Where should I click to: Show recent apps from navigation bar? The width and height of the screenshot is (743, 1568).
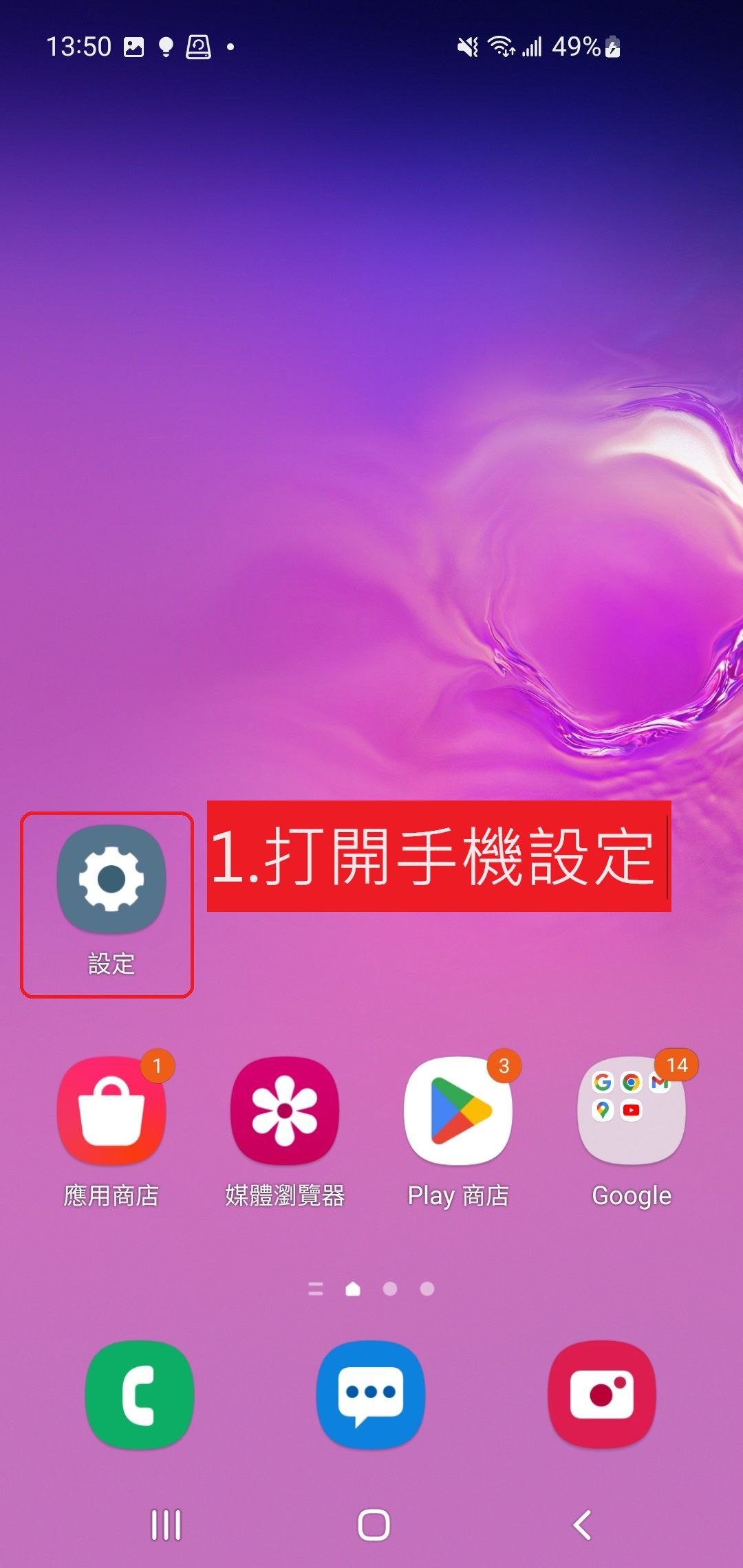pyautogui.click(x=166, y=1525)
